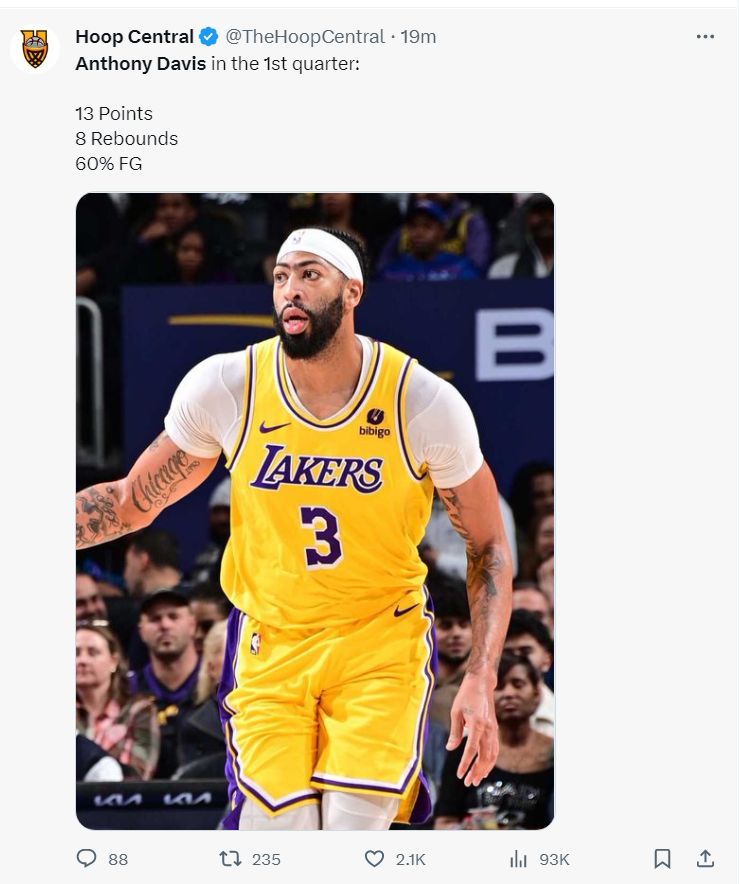Screen dimensions: 739x884
Task: Repost the Anthony Davis post
Action: coord(232,859)
